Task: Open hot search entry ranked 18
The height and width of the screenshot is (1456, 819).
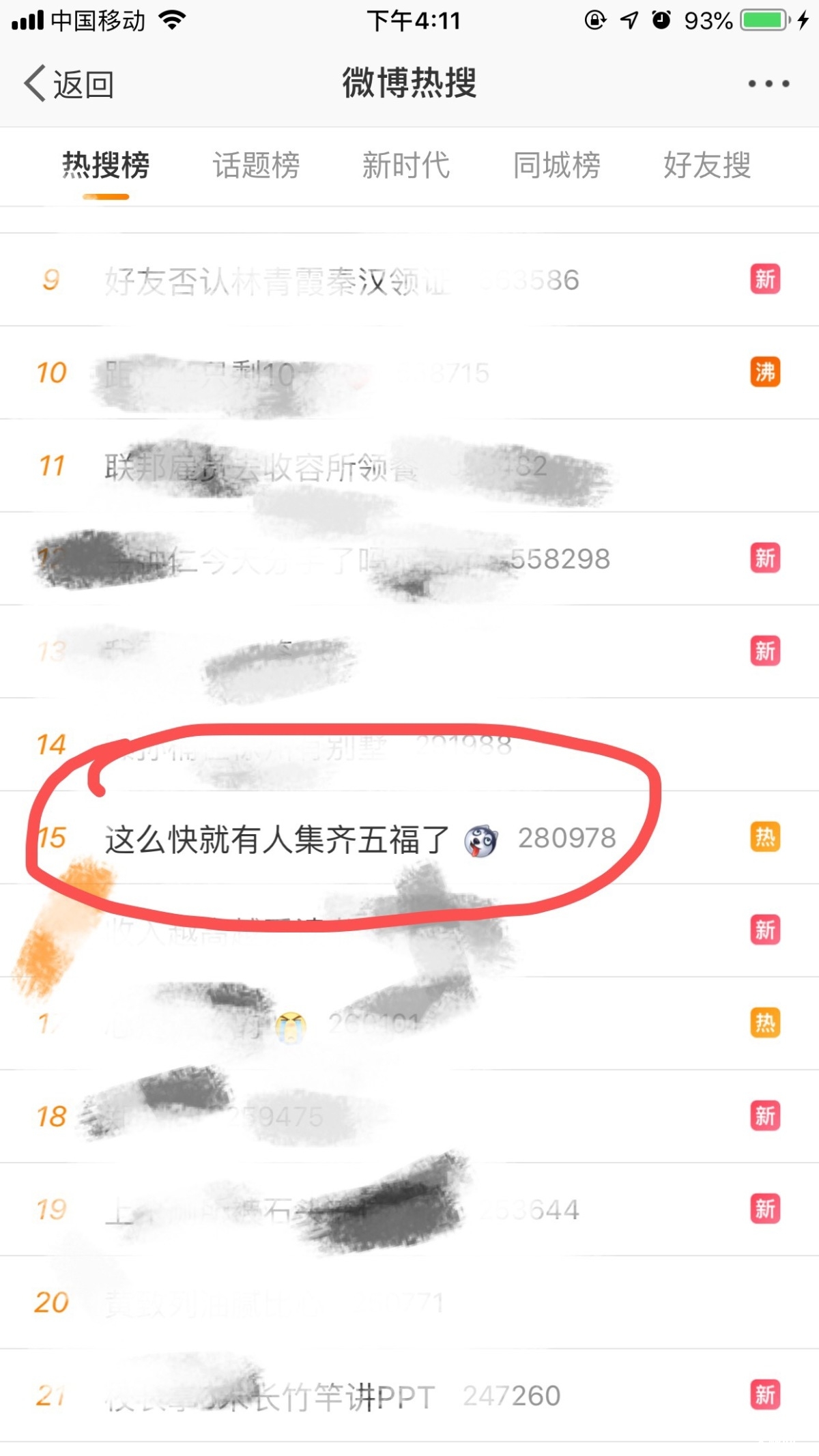Action: (x=409, y=1117)
